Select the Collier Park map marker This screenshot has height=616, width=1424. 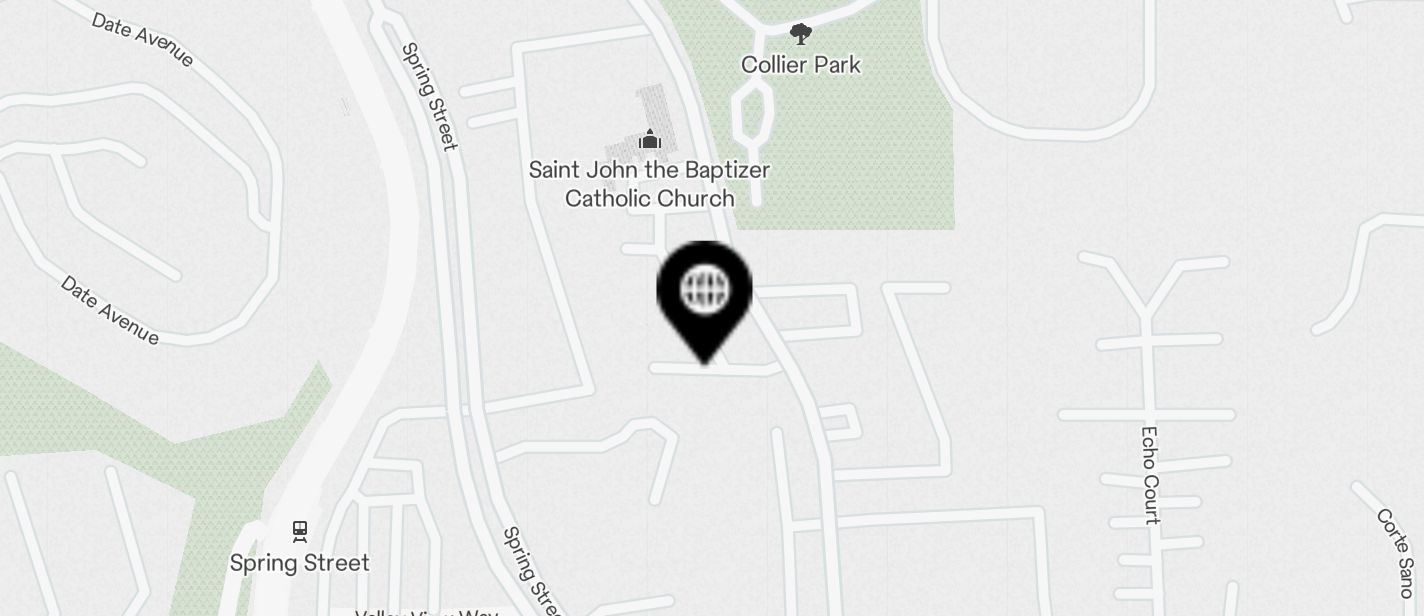click(800, 35)
